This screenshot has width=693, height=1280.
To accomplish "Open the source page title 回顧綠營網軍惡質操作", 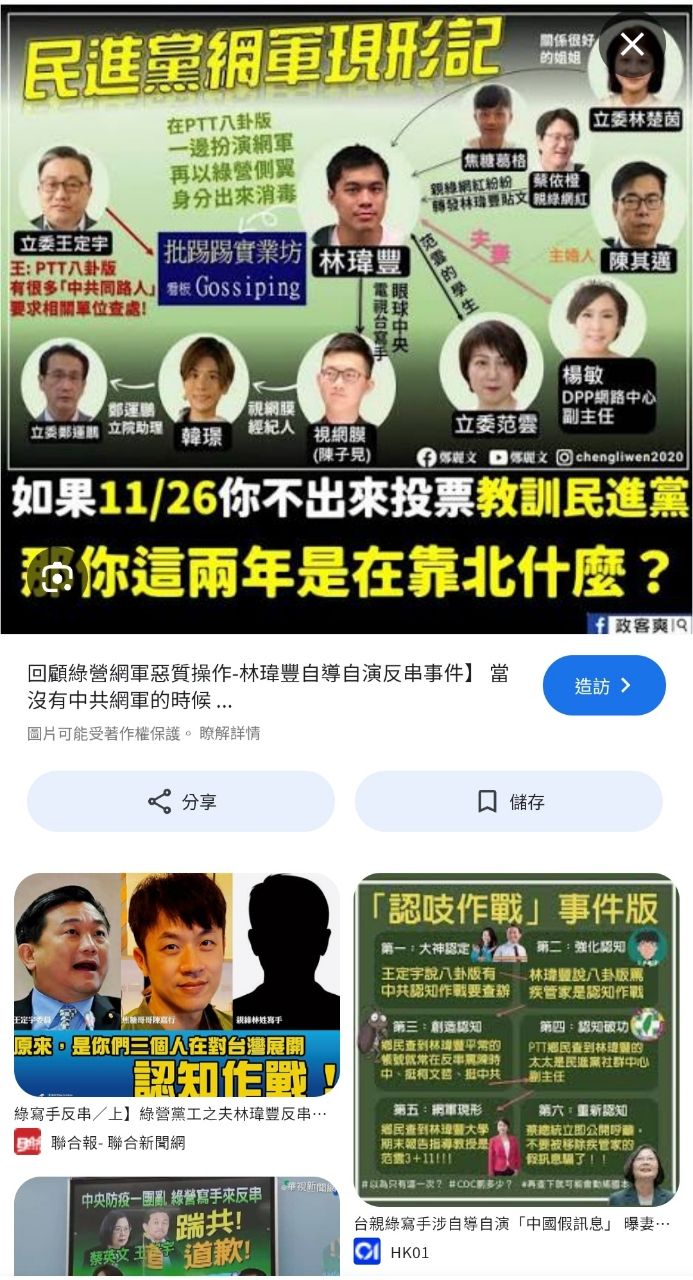I will (x=267, y=686).
